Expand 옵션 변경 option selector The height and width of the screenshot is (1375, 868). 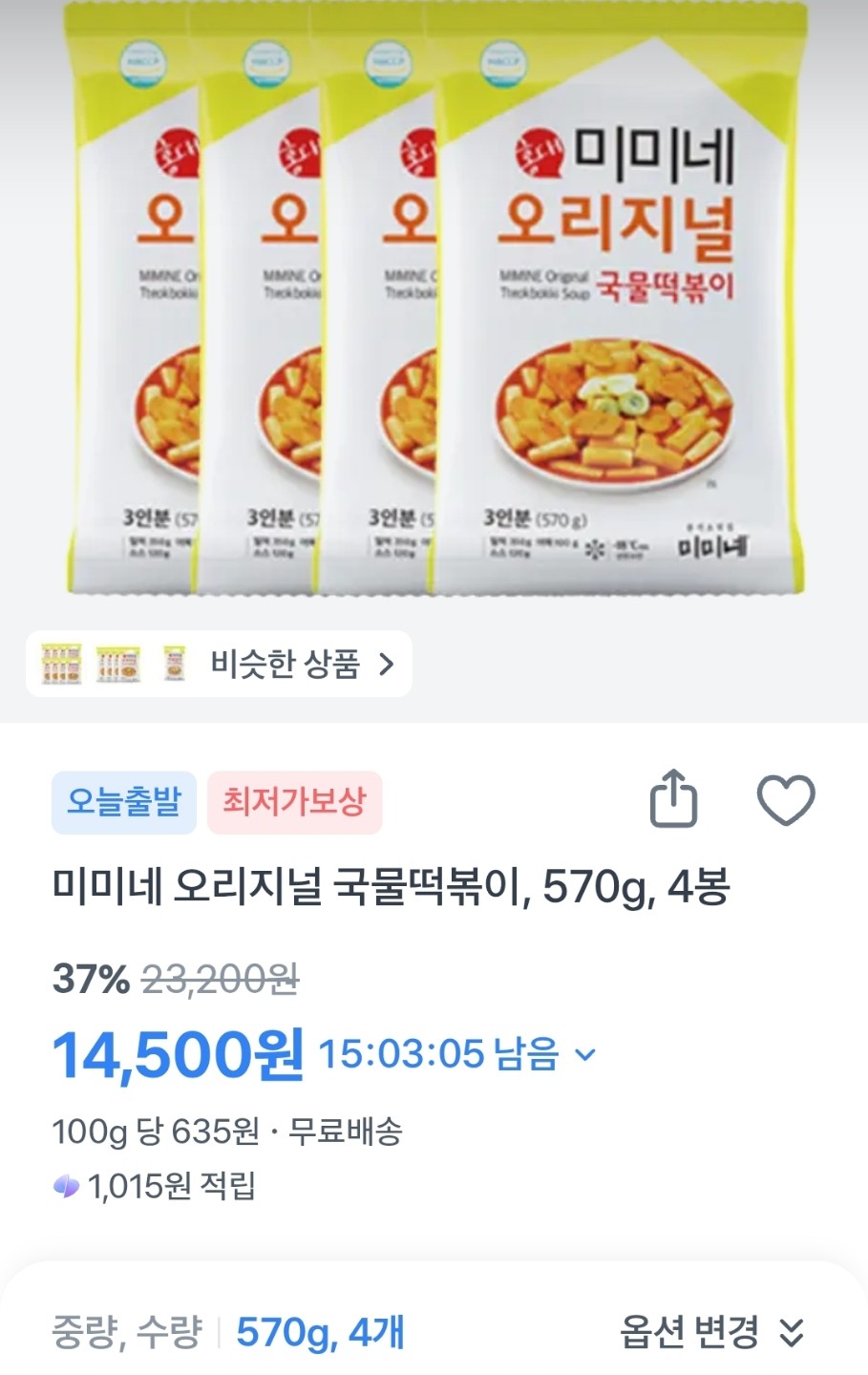tap(711, 1331)
